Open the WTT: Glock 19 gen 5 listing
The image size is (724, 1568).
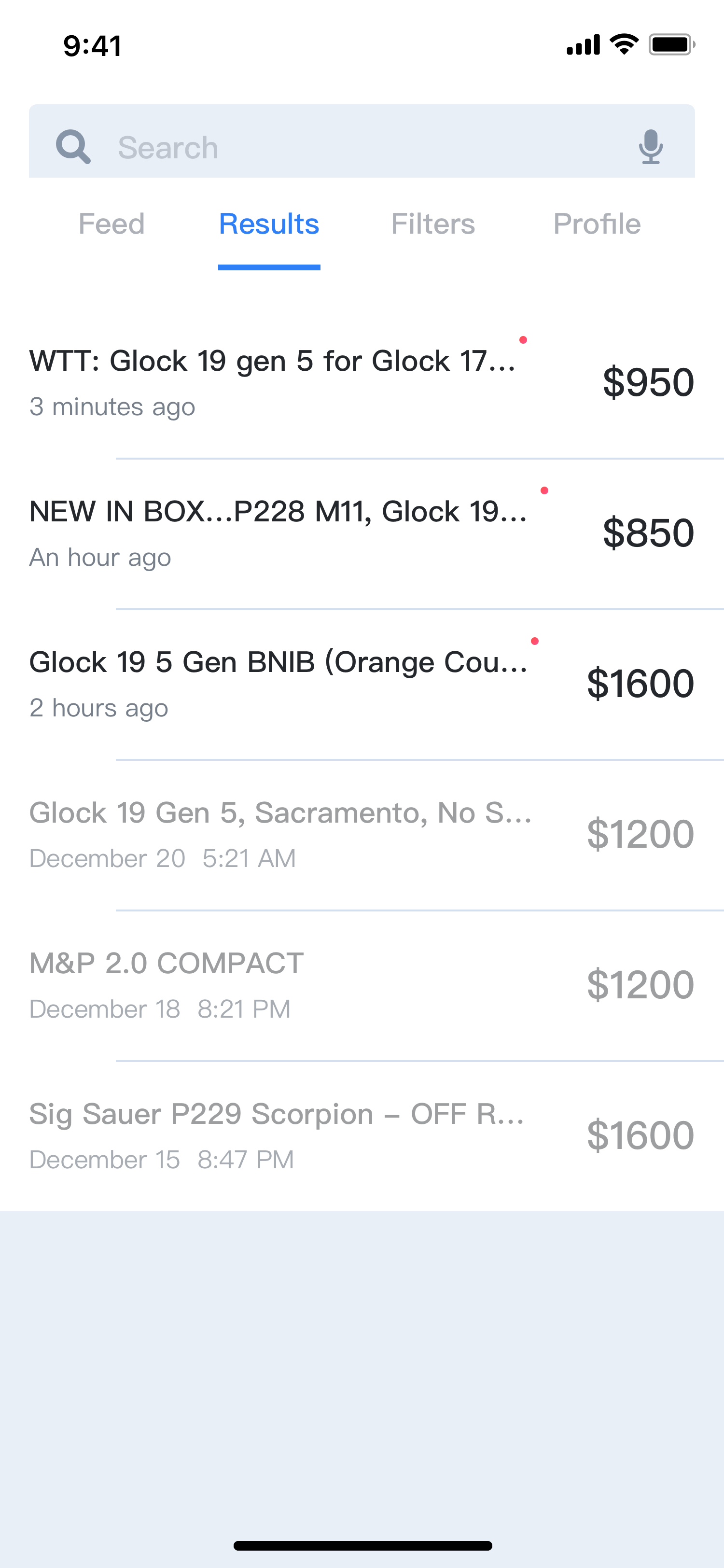click(362, 382)
